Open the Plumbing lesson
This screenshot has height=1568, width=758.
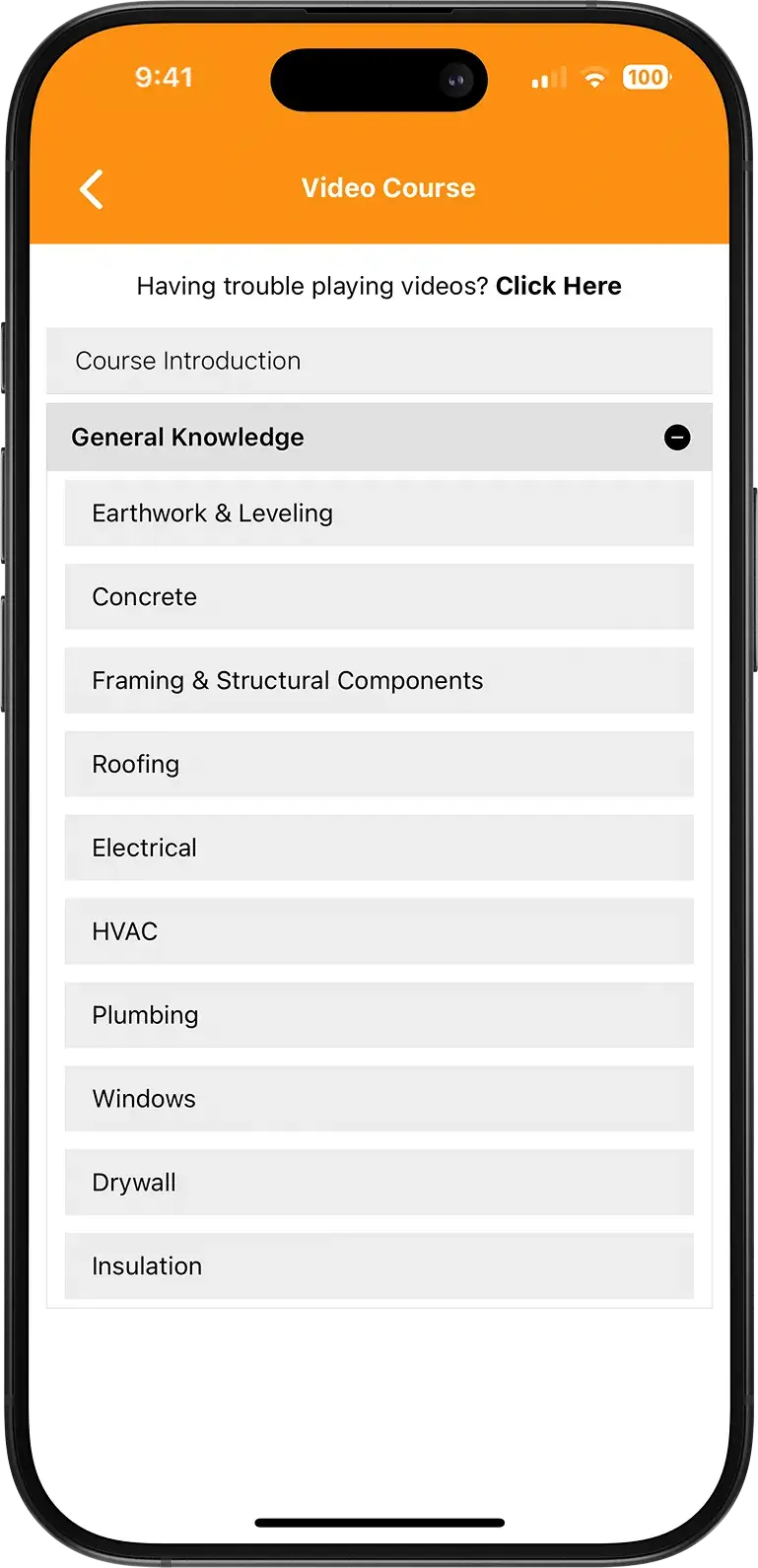coord(379,1015)
